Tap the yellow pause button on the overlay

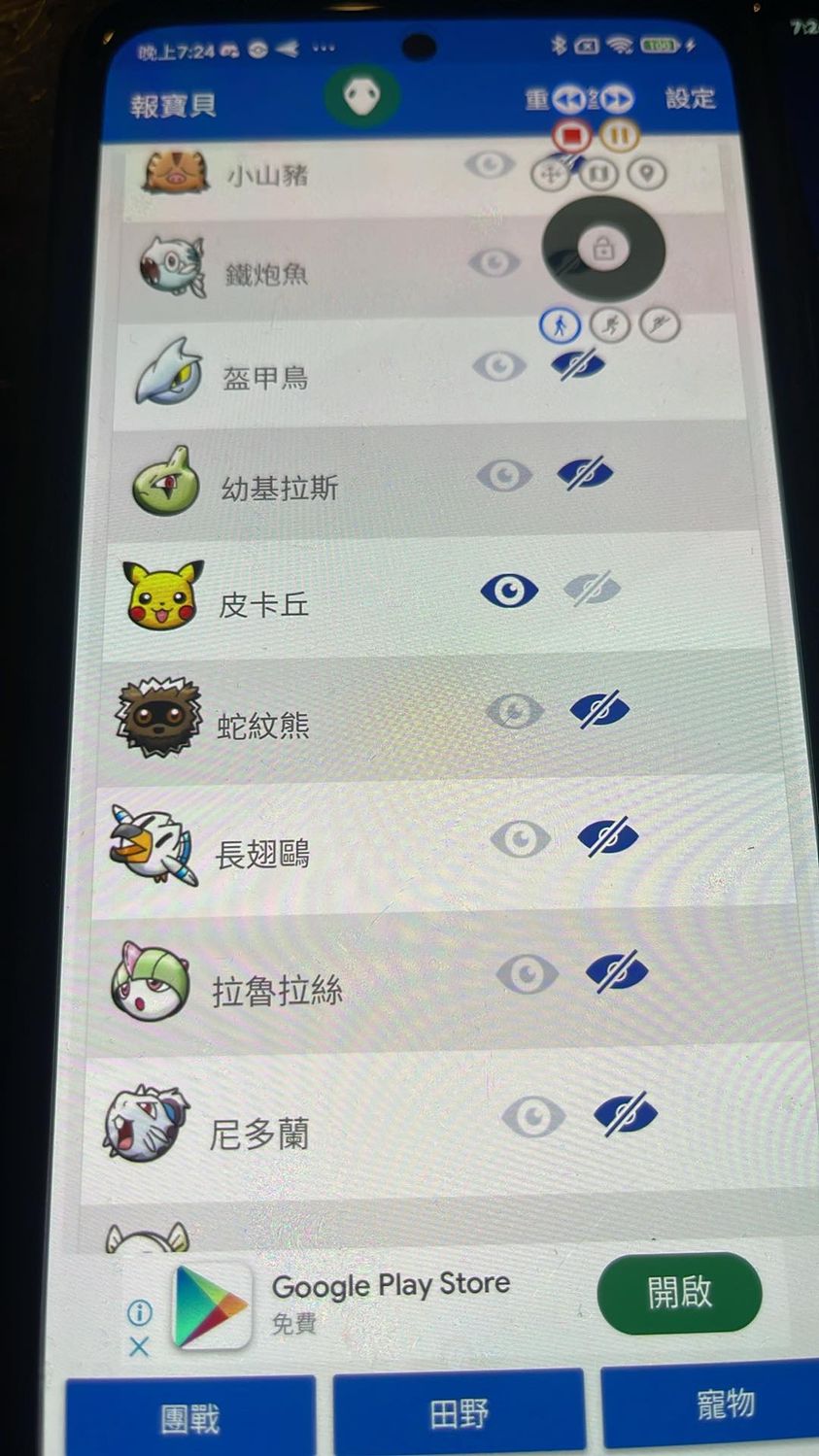point(618,135)
